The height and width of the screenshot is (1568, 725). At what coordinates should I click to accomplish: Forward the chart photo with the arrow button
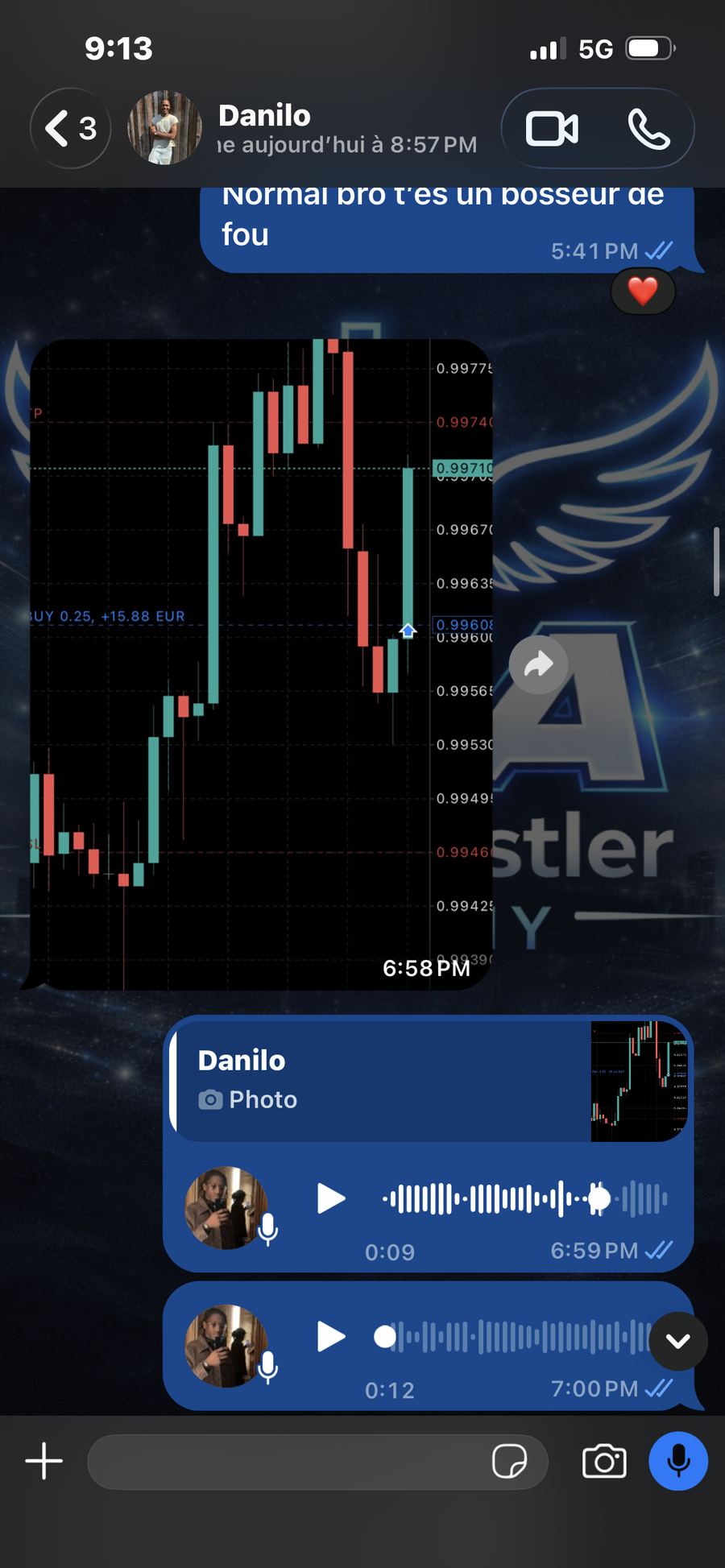[x=538, y=664]
